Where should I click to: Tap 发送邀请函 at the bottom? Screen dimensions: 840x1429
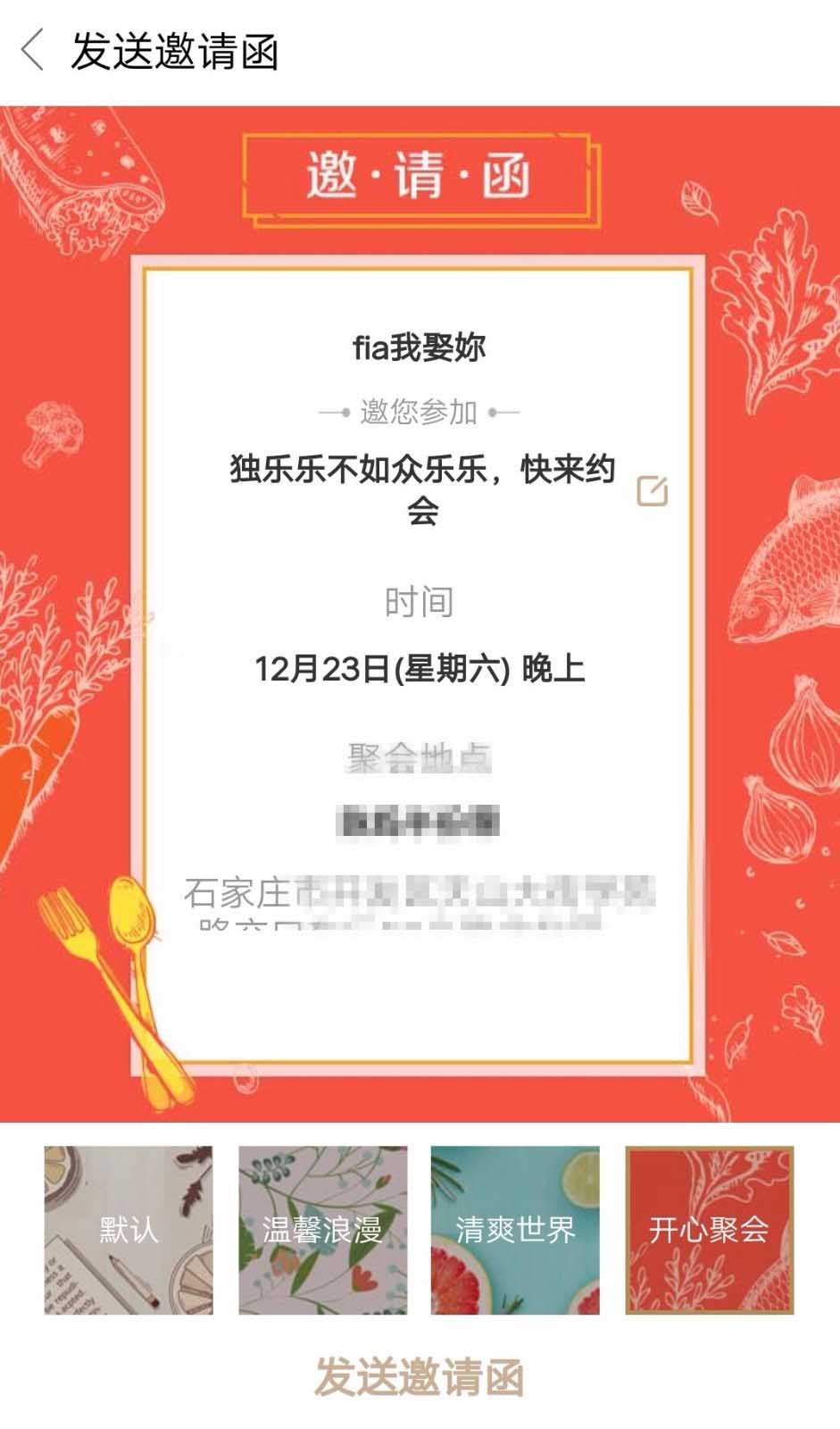pyautogui.click(x=419, y=1376)
